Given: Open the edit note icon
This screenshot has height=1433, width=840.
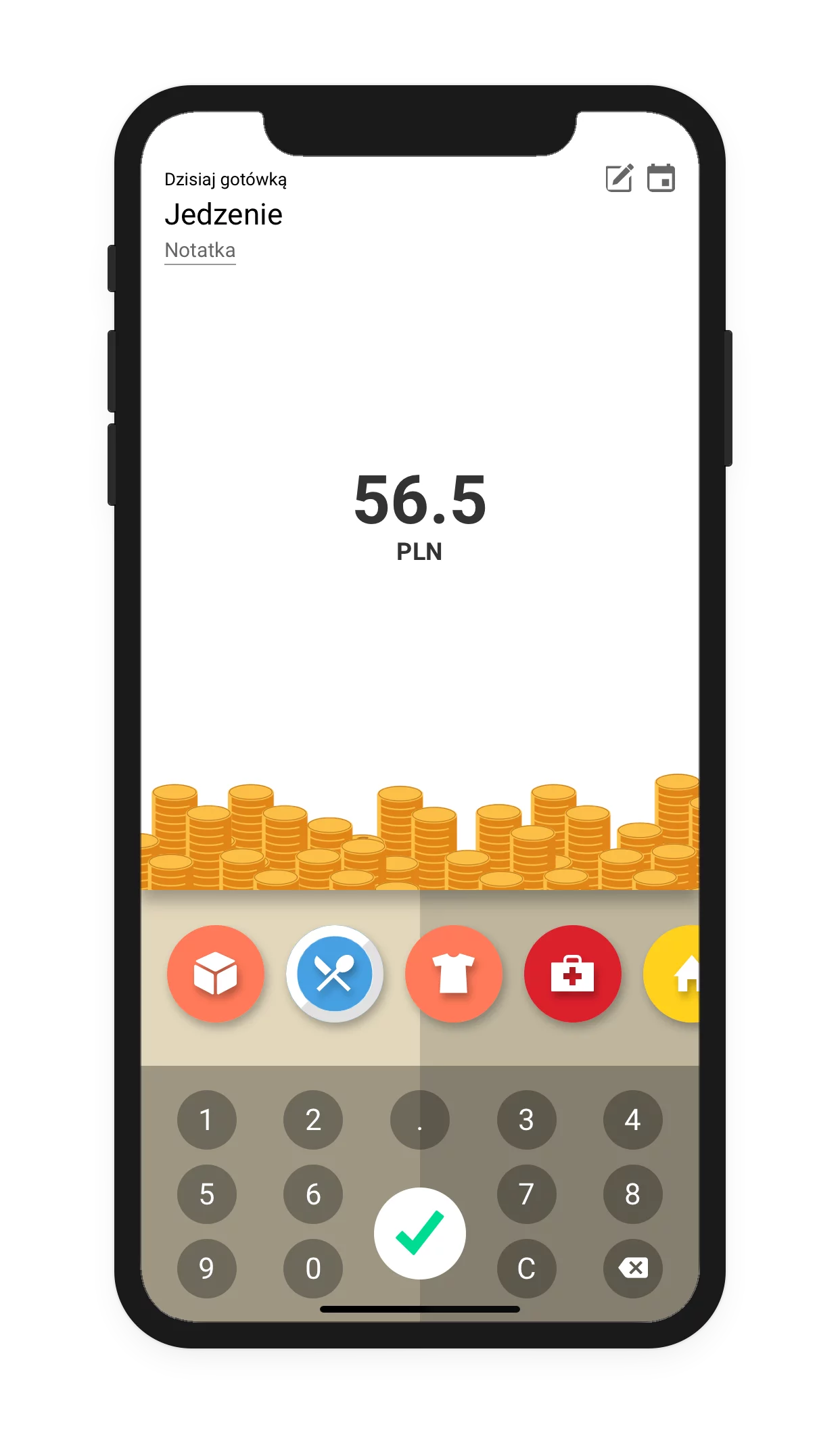Looking at the screenshot, I should [619, 179].
